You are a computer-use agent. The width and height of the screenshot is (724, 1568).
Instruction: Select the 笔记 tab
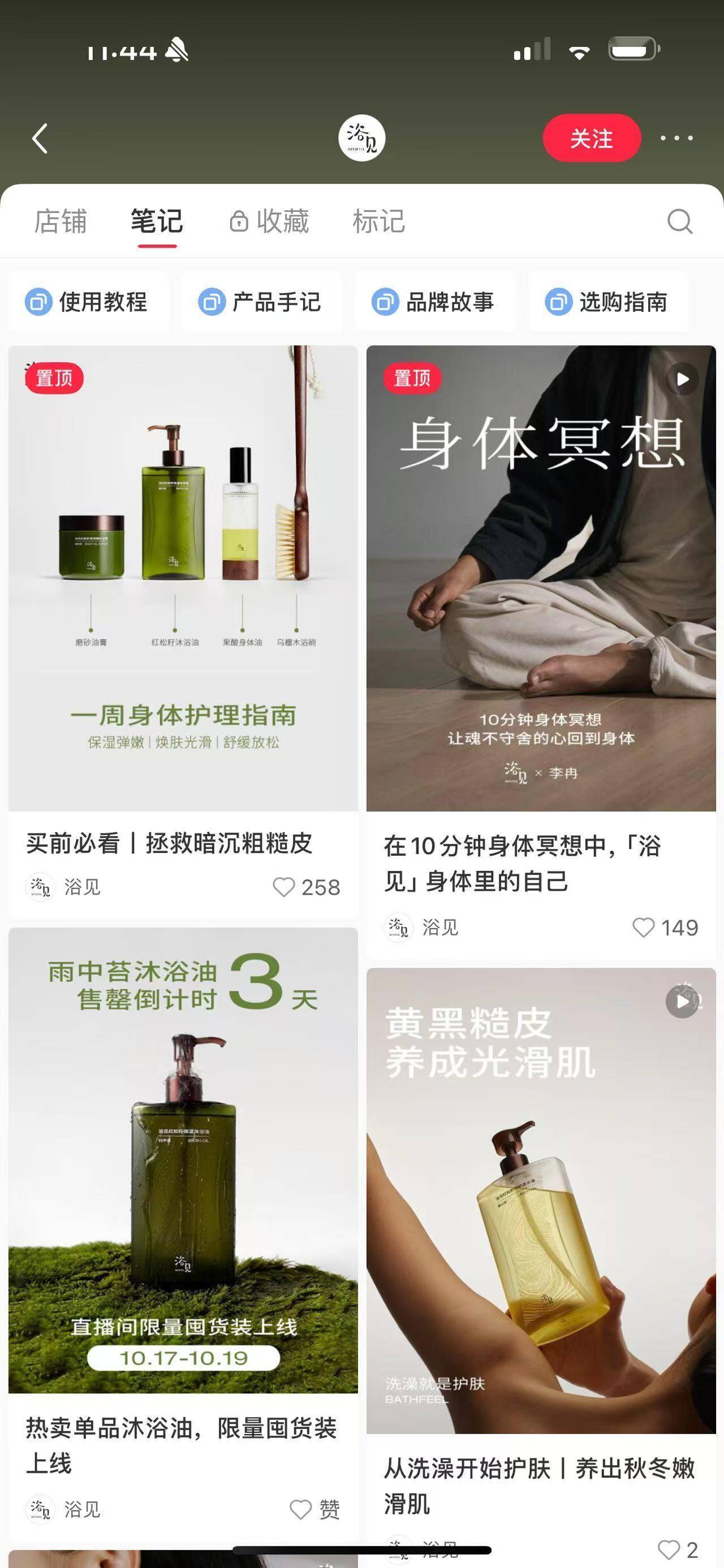point(157,221)
